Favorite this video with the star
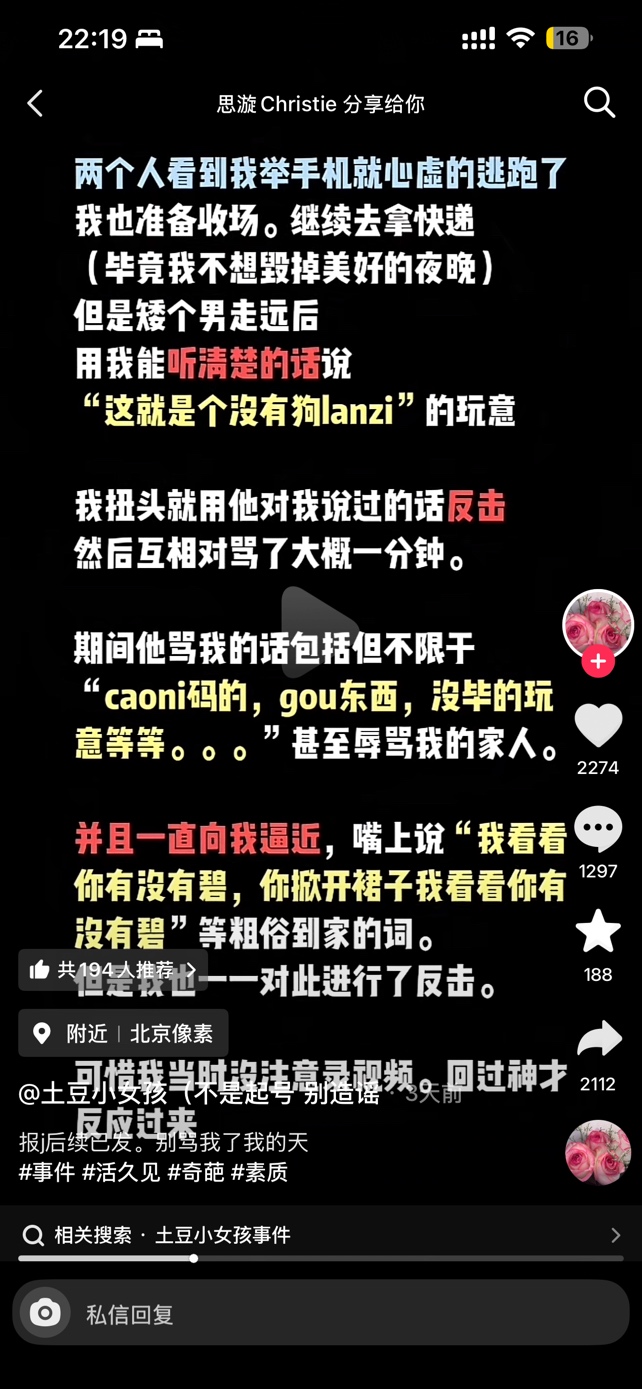 click(598, 932)
